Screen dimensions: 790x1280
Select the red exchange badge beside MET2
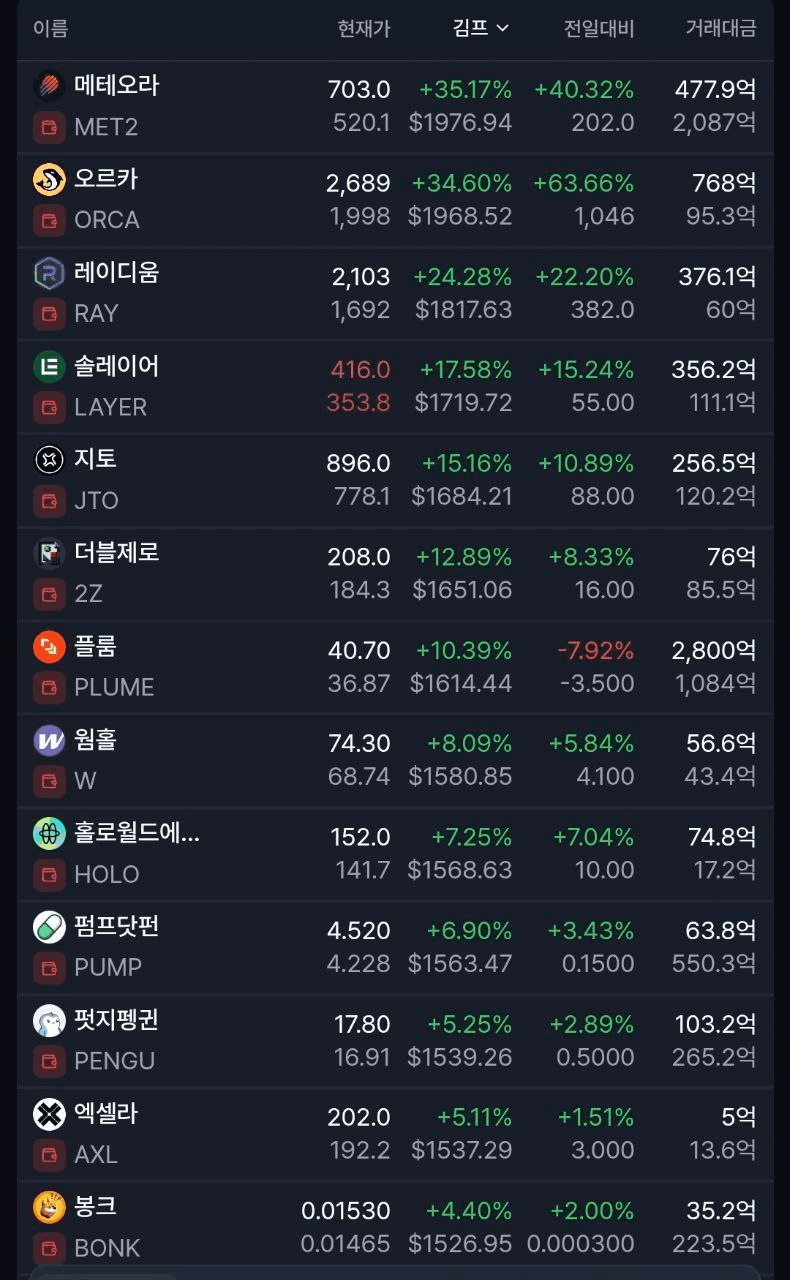49,128
